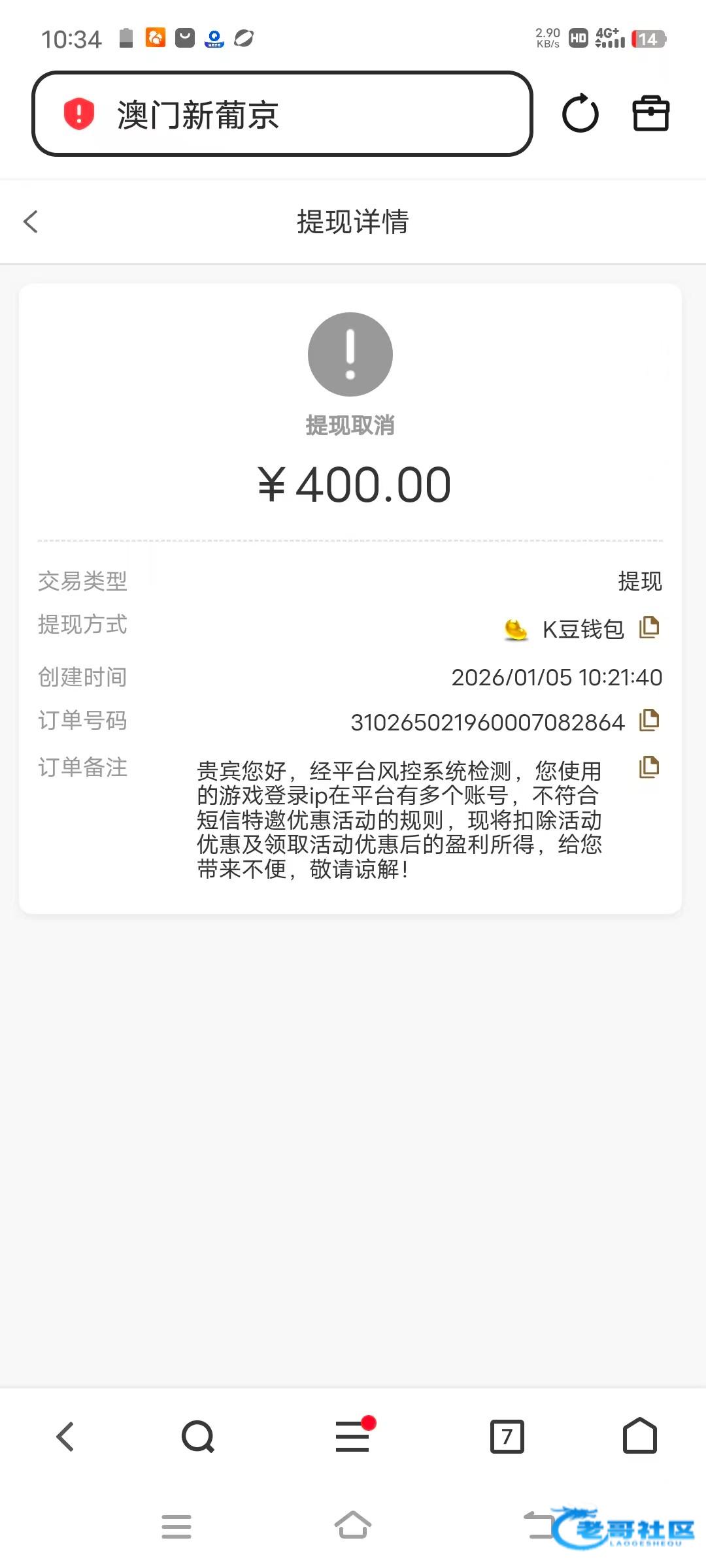Copy the order number 订单号码
This screenshot has height=1568, width=706.
click(648, 721)
